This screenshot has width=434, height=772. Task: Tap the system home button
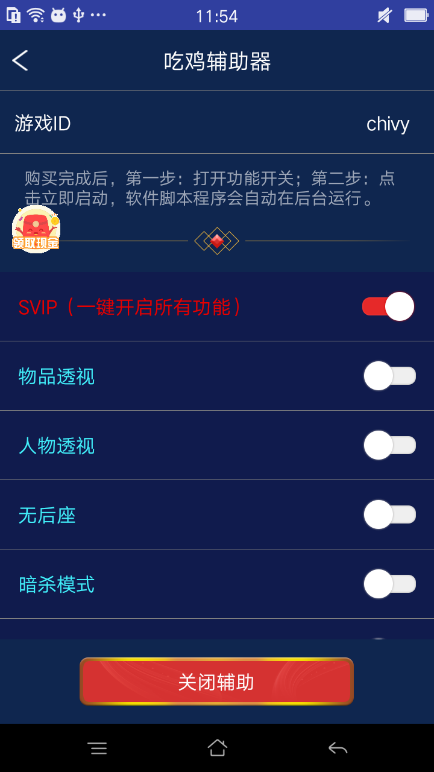(217, 748)
